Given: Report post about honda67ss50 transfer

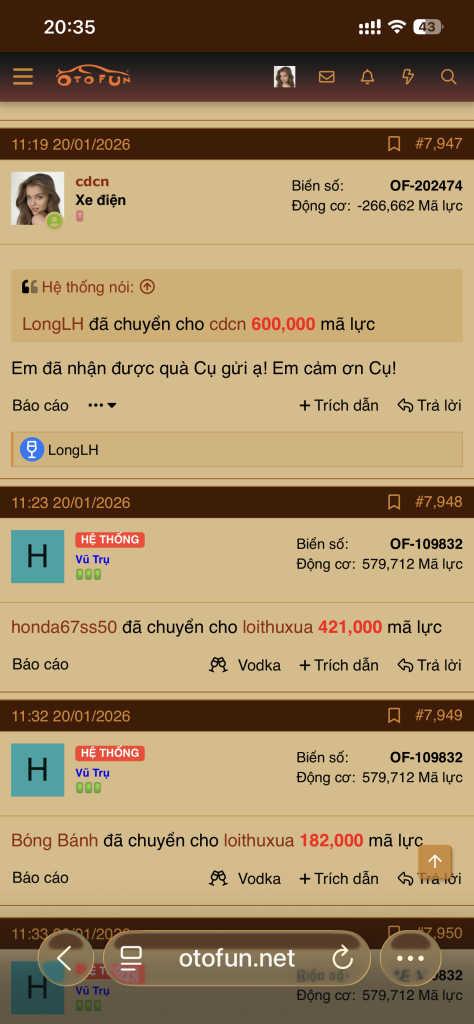Looking at the screenshot, I should pyautogui.click(x=40, y=665).
